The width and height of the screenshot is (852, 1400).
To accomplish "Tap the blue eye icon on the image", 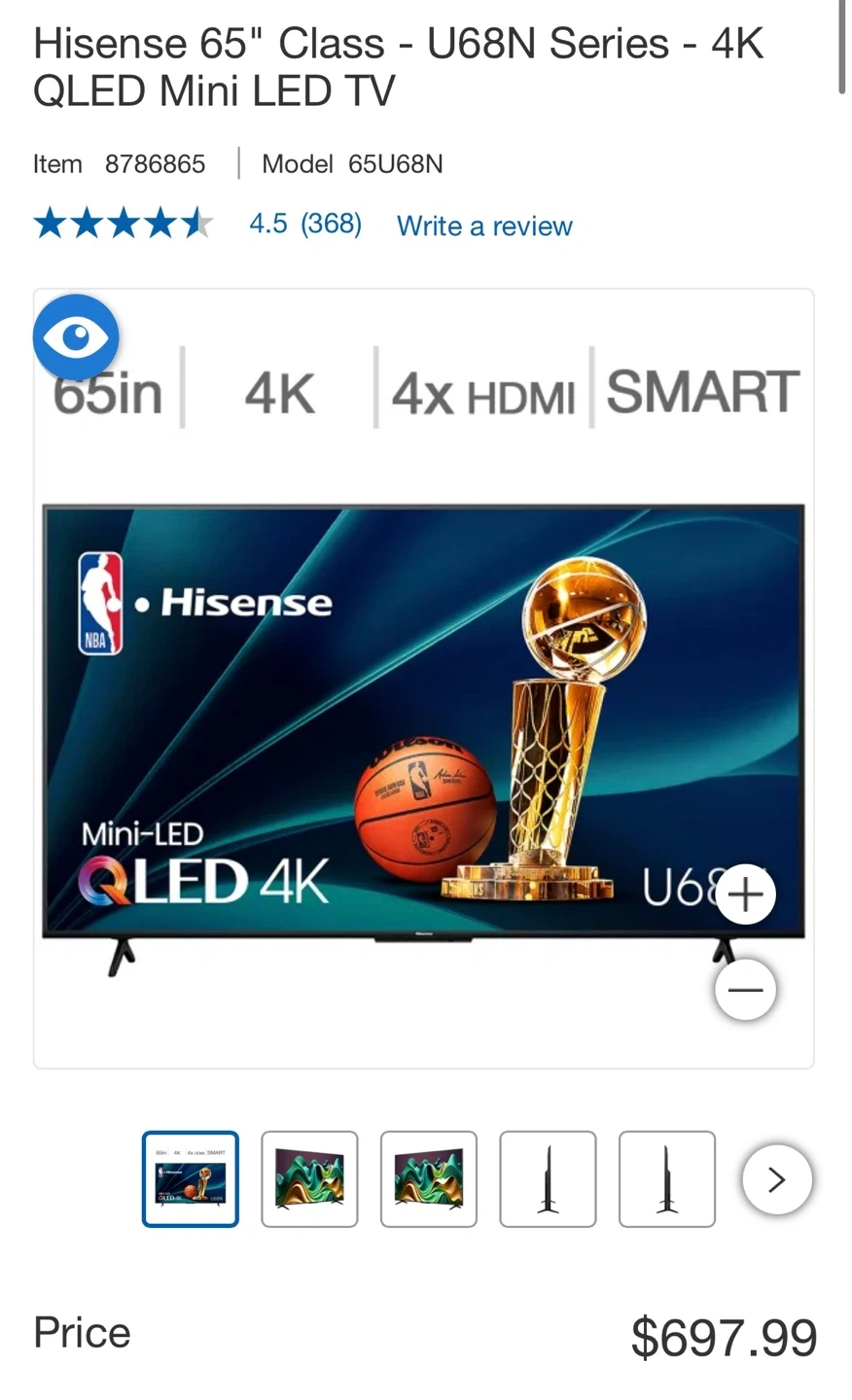I will click(x=76, y=337).
